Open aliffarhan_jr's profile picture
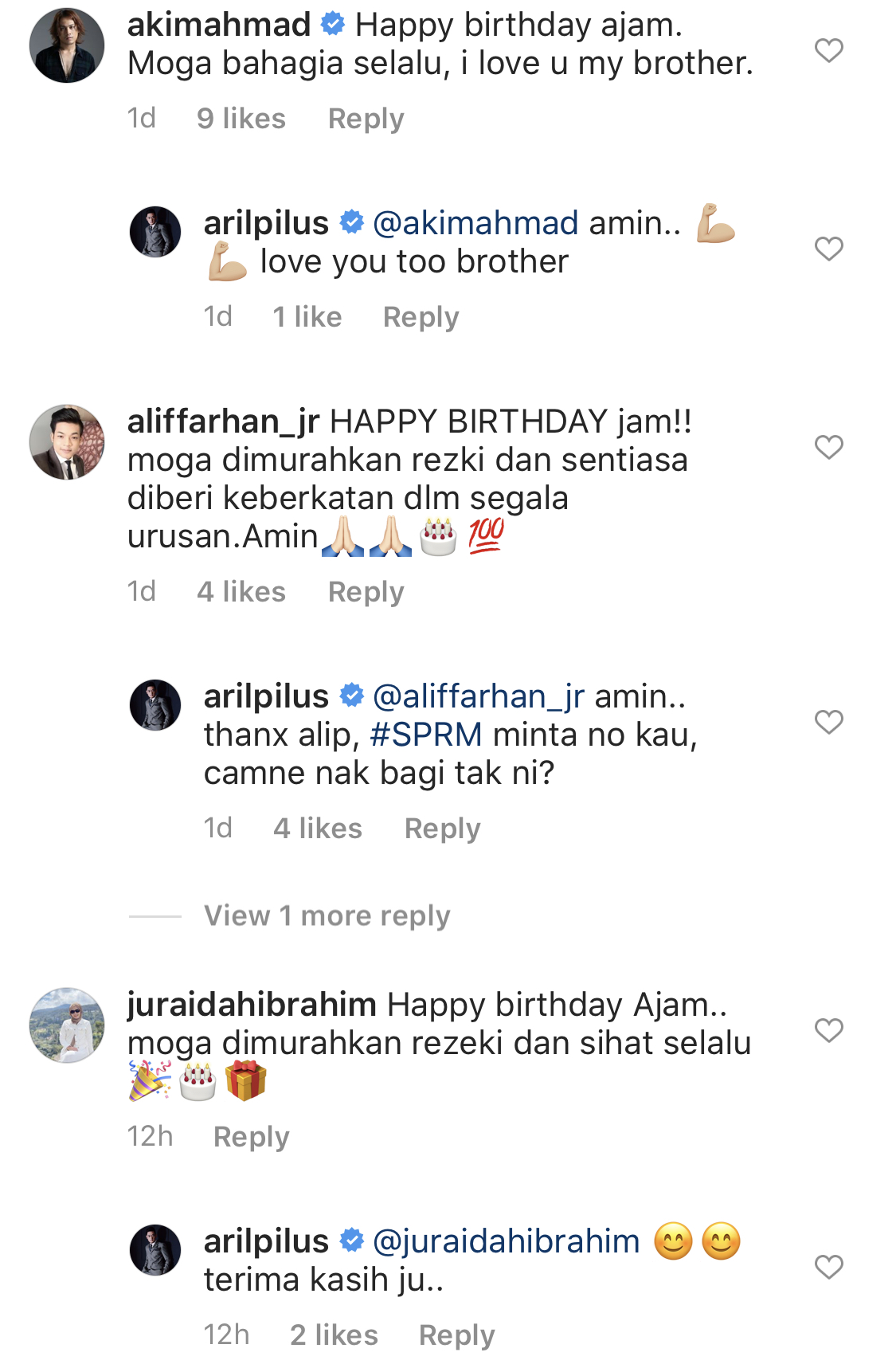This screenshot has height=1368, width=896. coord(67,442)
